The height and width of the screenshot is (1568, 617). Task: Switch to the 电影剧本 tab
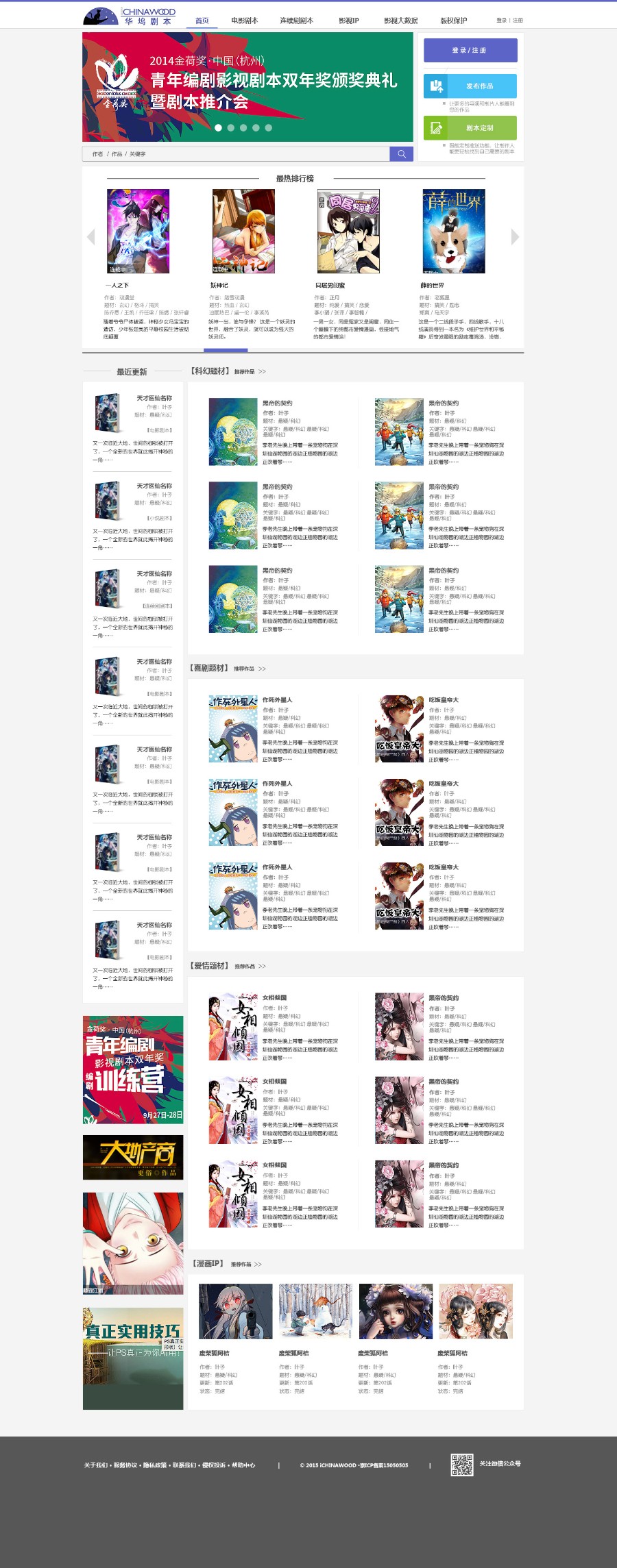coord(244,21)
